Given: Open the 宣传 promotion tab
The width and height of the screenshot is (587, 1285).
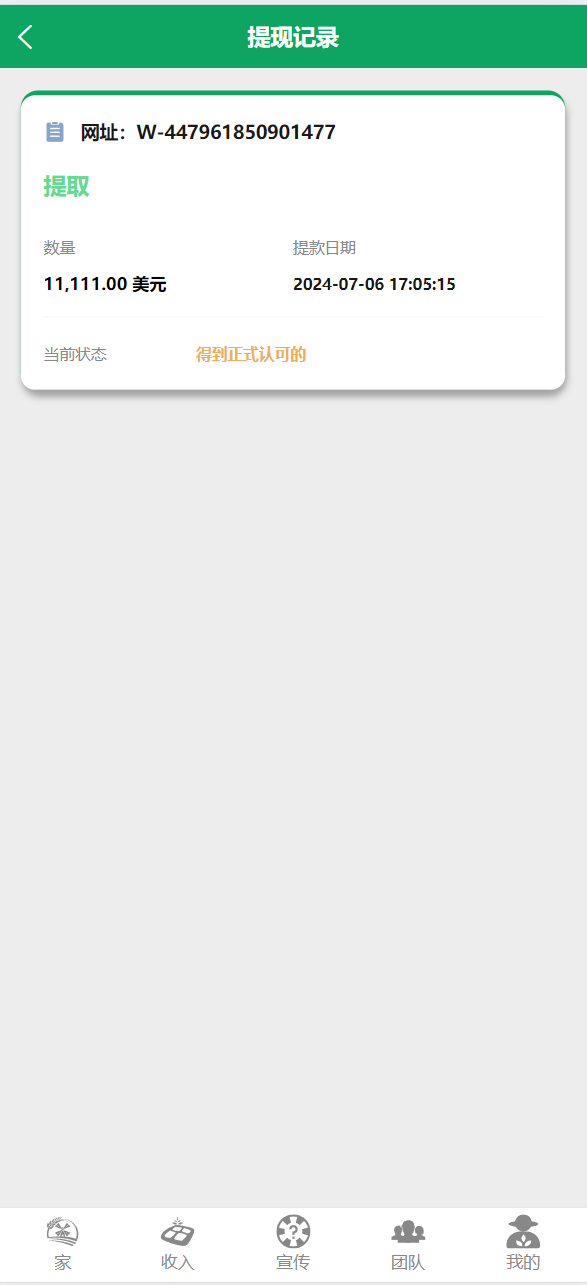Looking at the screenshot, I should [x=293, y=1243].
